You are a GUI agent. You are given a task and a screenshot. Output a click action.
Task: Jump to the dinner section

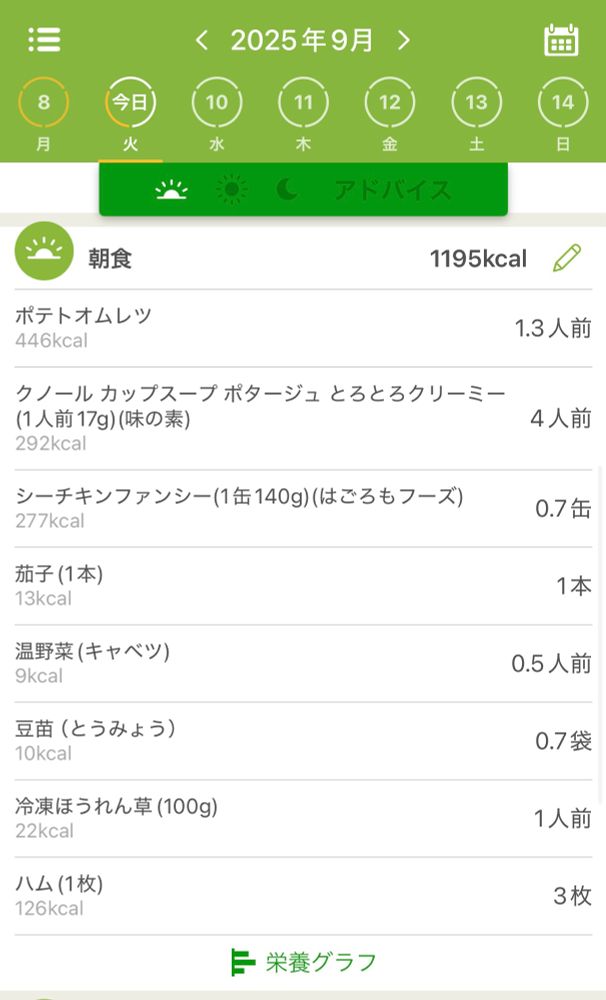coord(287,189)
